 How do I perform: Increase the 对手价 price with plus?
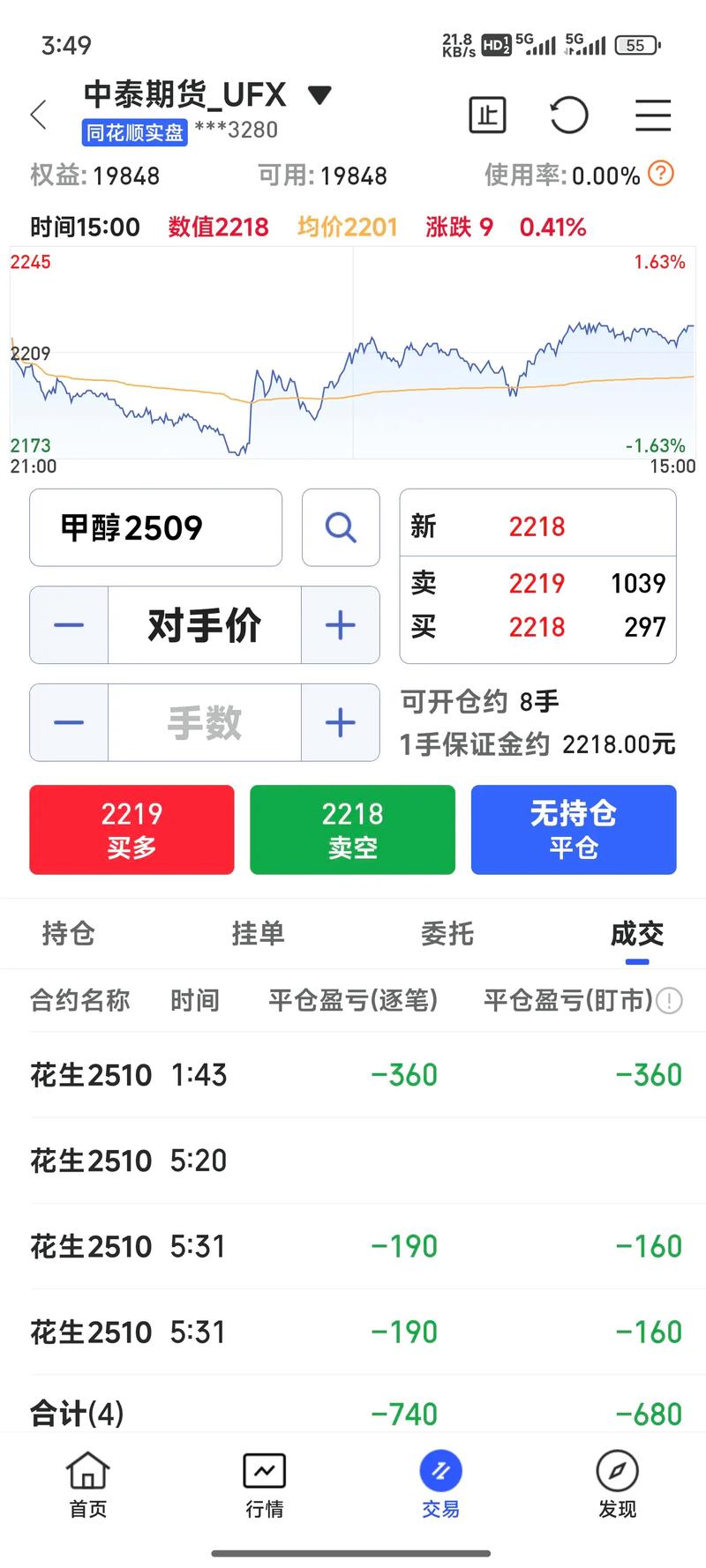coord(341,625)
